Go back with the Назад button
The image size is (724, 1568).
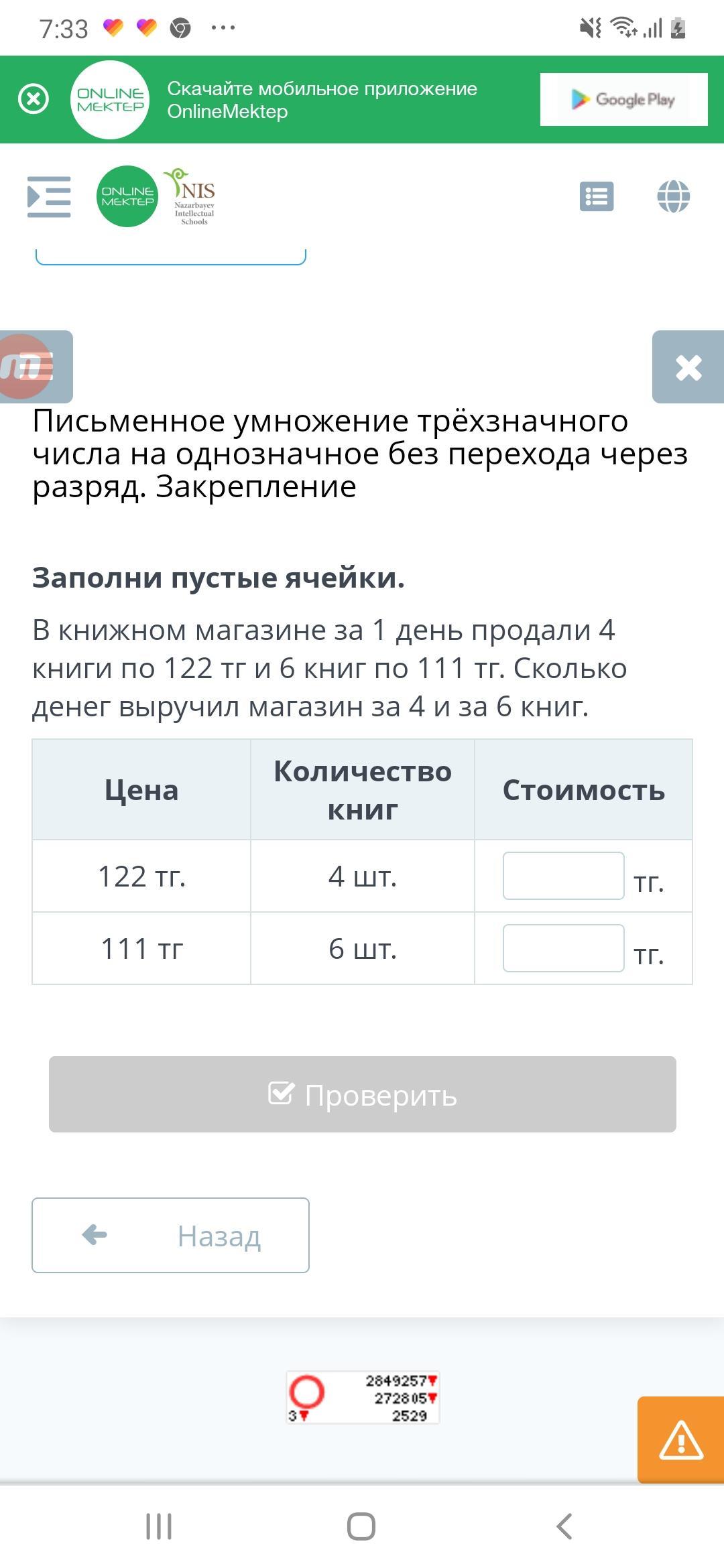point(170,1236)
